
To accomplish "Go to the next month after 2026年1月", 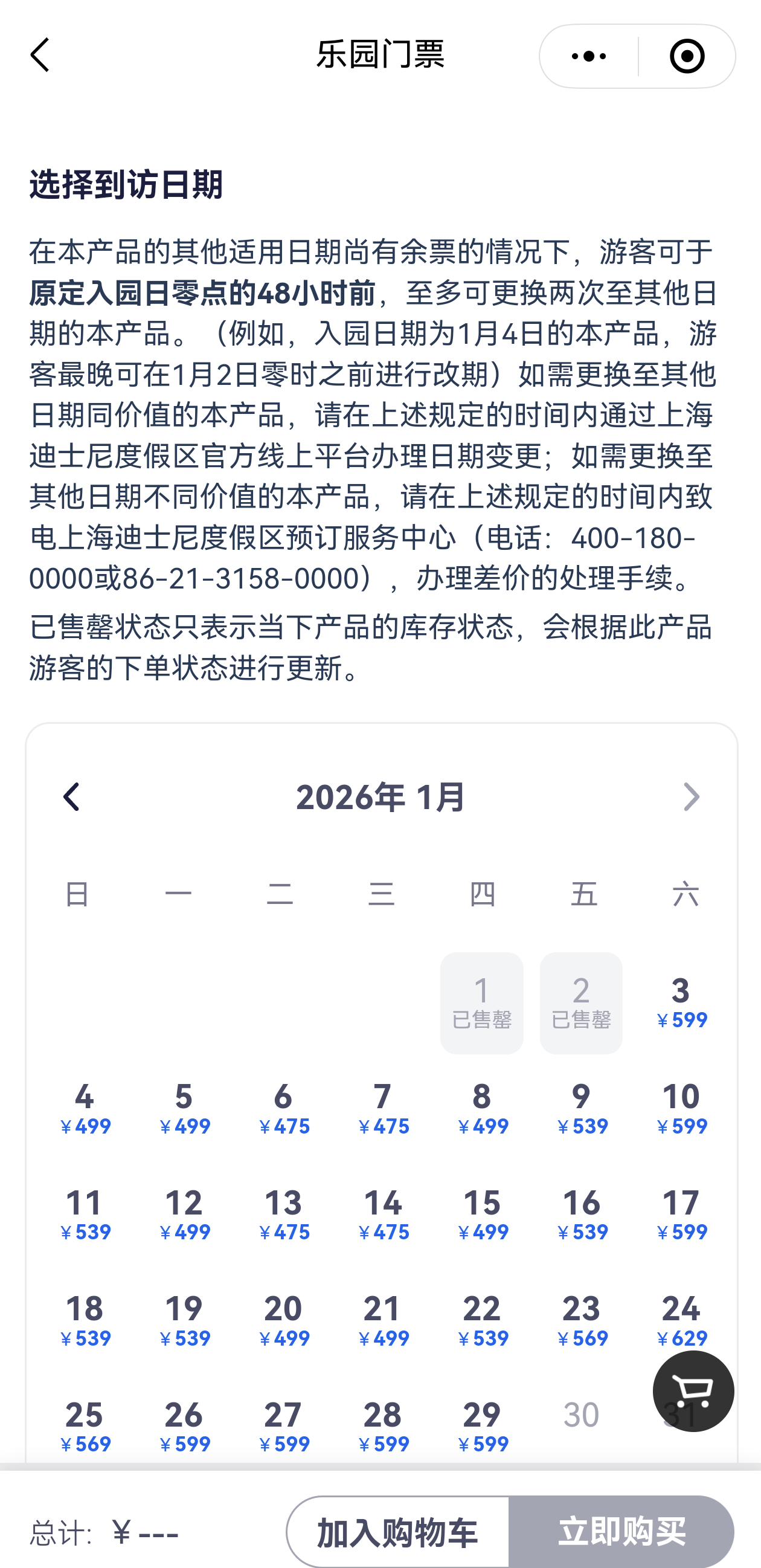I will (x=691, y=797).
